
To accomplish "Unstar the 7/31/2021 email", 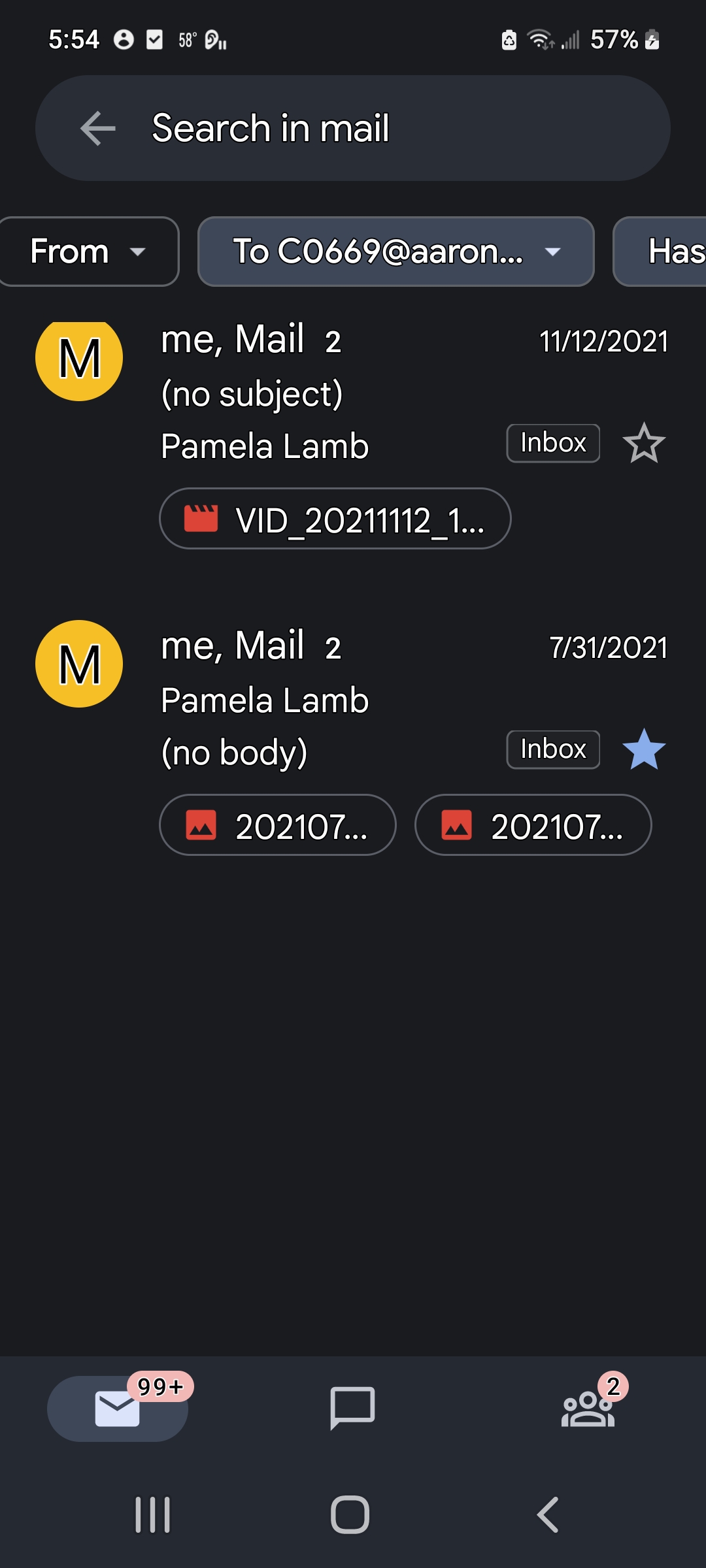I will pyautogui.click(x=644, y=749).
